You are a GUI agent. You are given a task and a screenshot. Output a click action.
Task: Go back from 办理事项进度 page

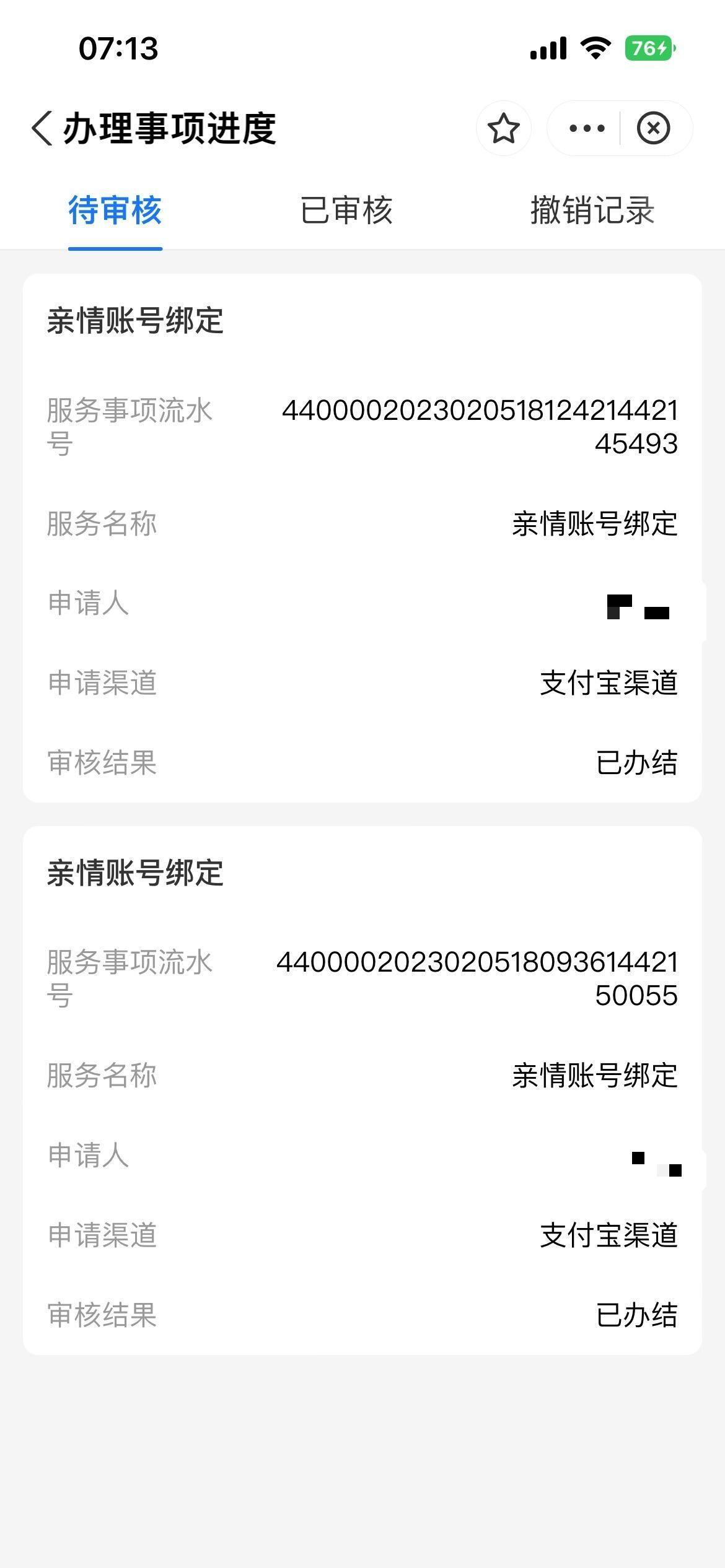42,129
